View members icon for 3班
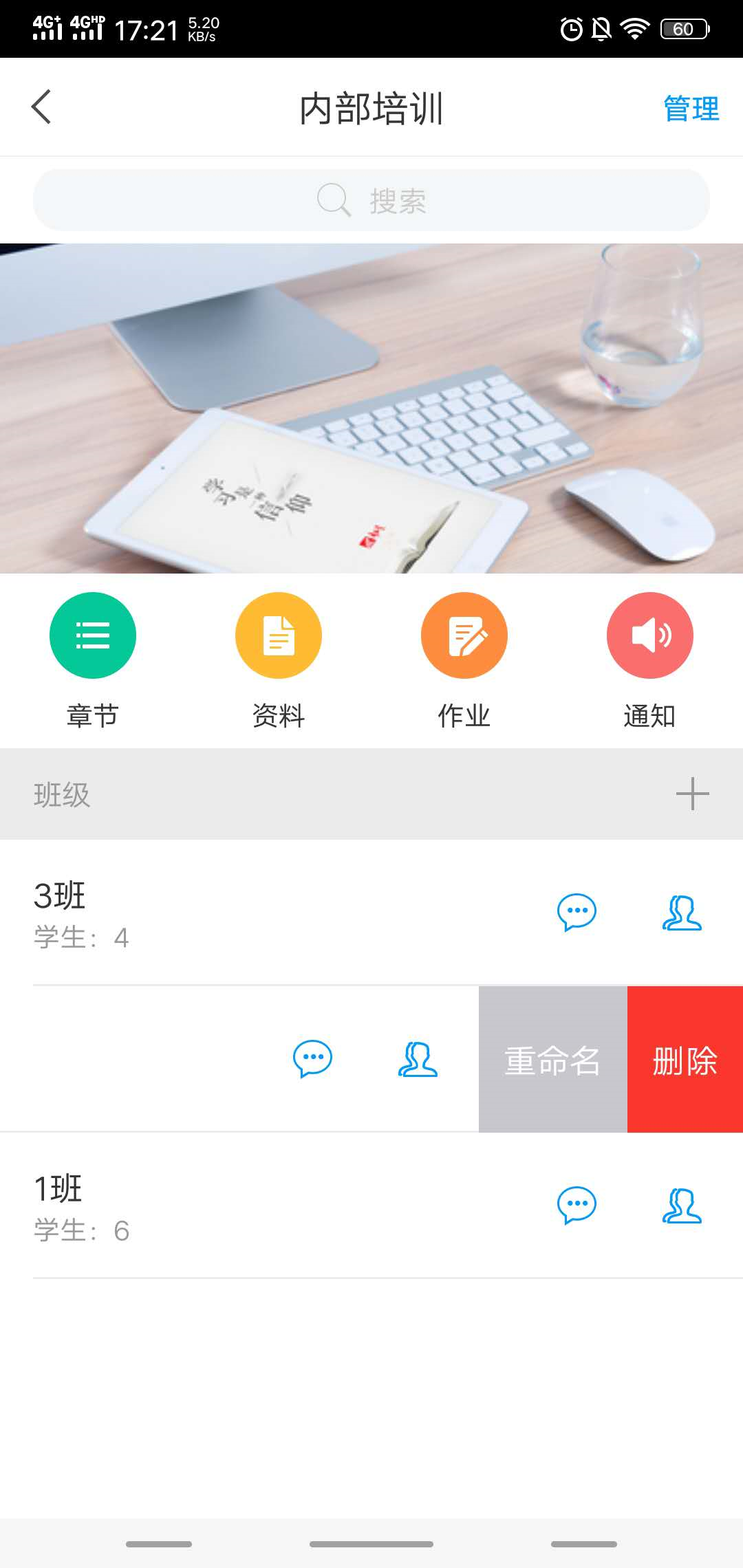The height and width of the screenshot is (1568, 743). pyautogui.click(x=682, y=913)
